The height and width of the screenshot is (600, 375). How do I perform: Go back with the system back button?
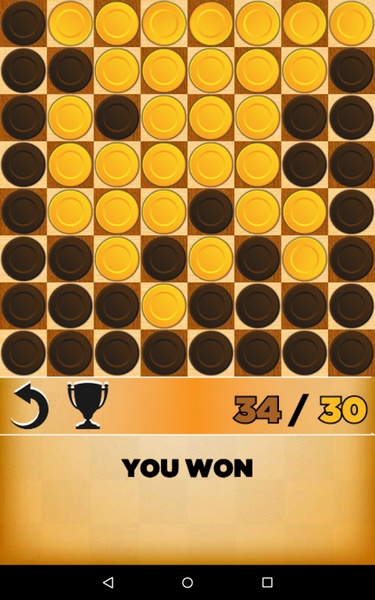coord(108,582)
